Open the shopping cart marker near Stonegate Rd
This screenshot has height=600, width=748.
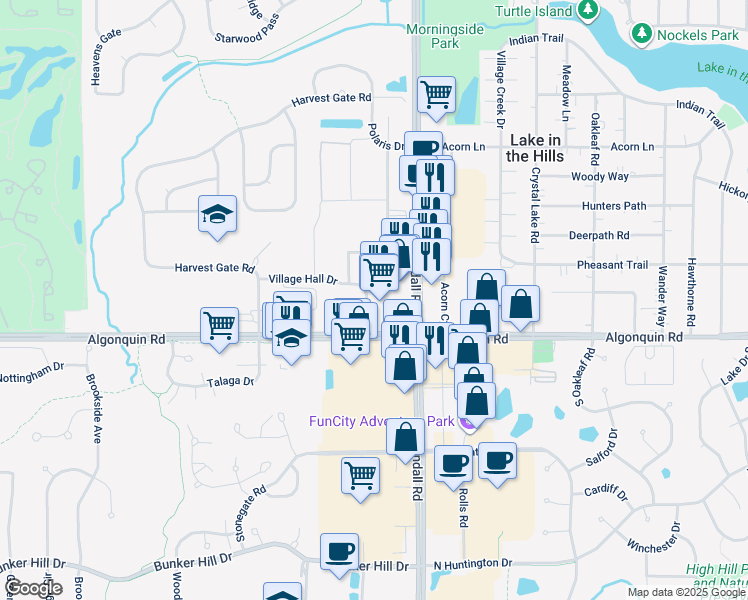pos(361,477)
